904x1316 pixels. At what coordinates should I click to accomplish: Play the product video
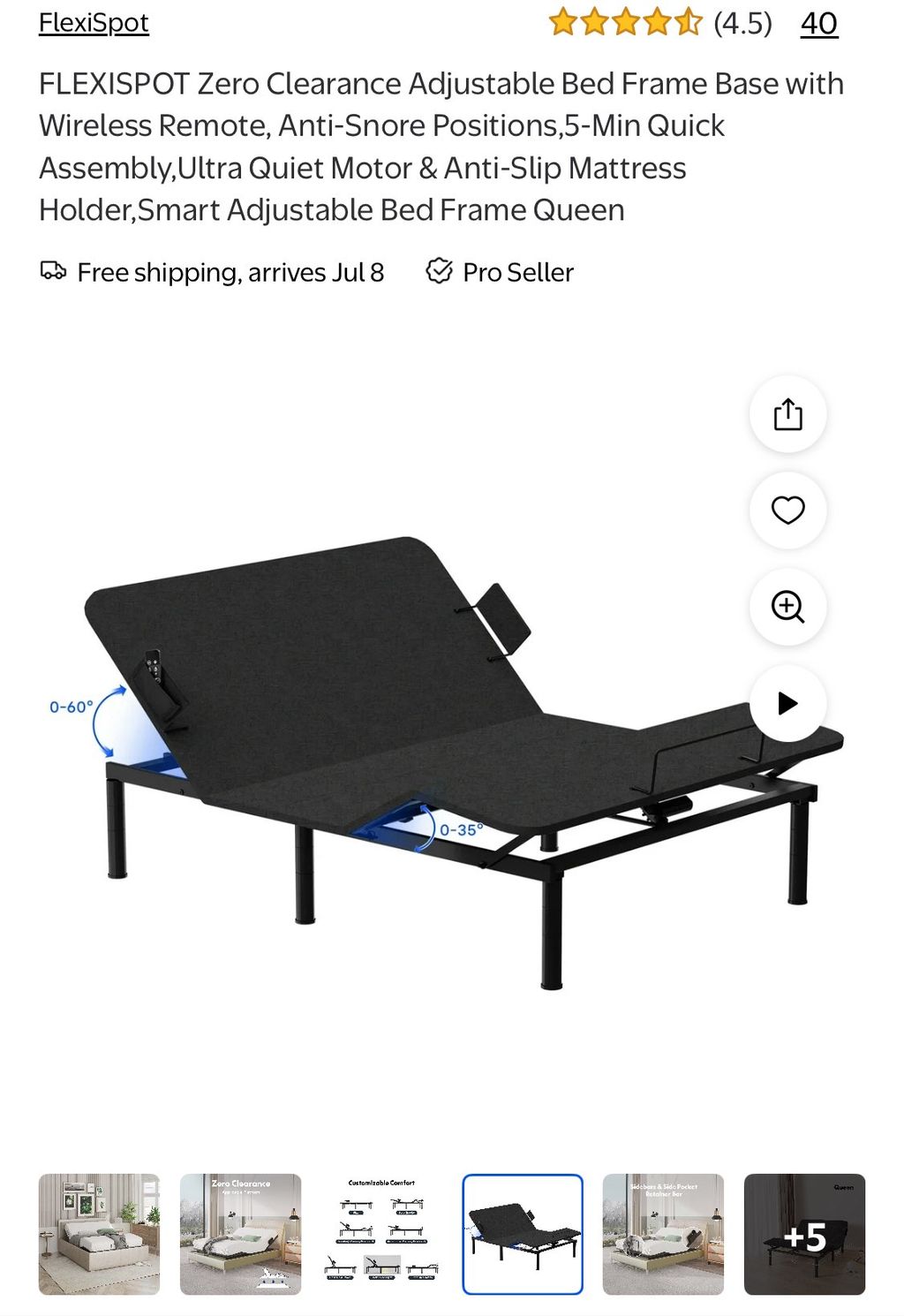click(x=787, y=703)
